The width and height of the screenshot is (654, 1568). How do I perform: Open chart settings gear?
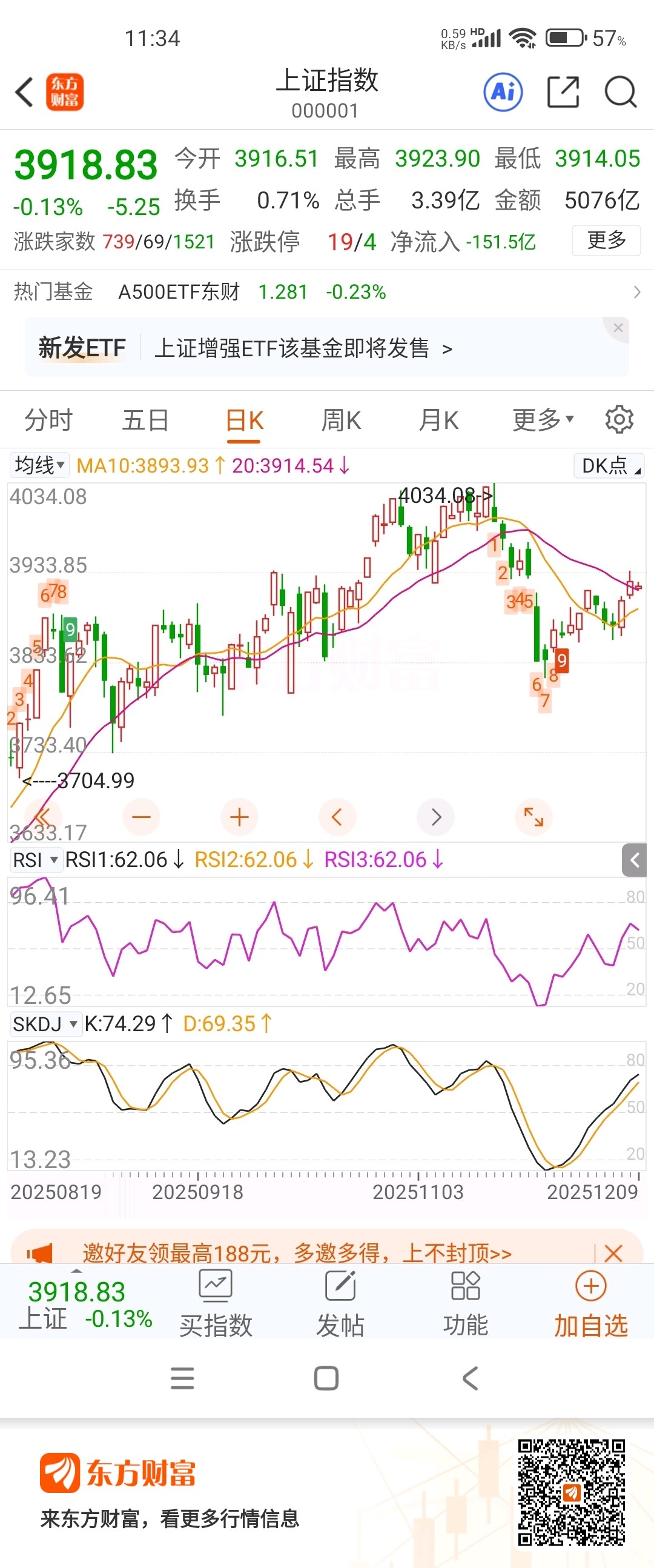tap(619, 420)
